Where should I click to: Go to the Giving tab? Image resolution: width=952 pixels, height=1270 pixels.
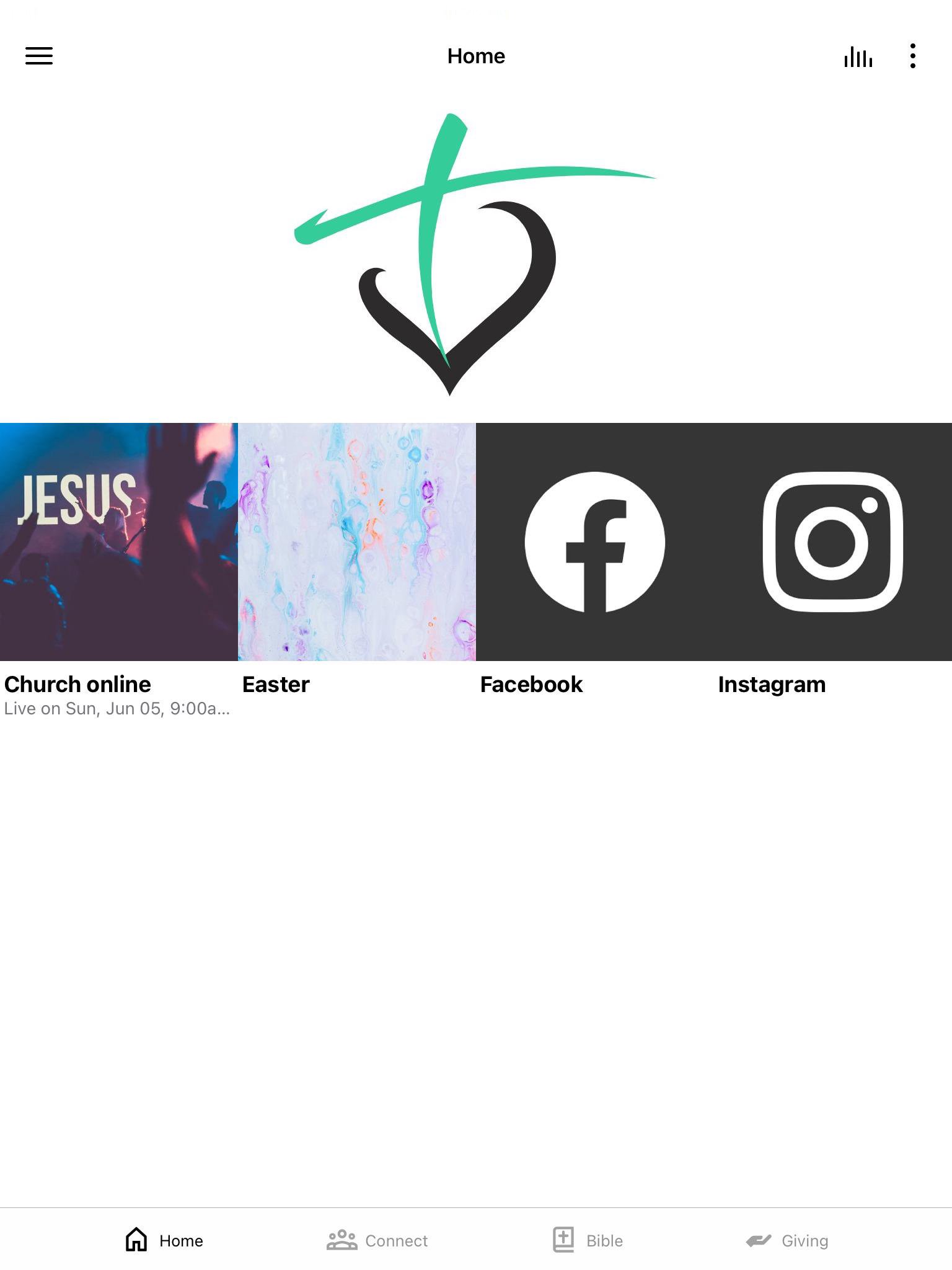tap(787, 1240)
